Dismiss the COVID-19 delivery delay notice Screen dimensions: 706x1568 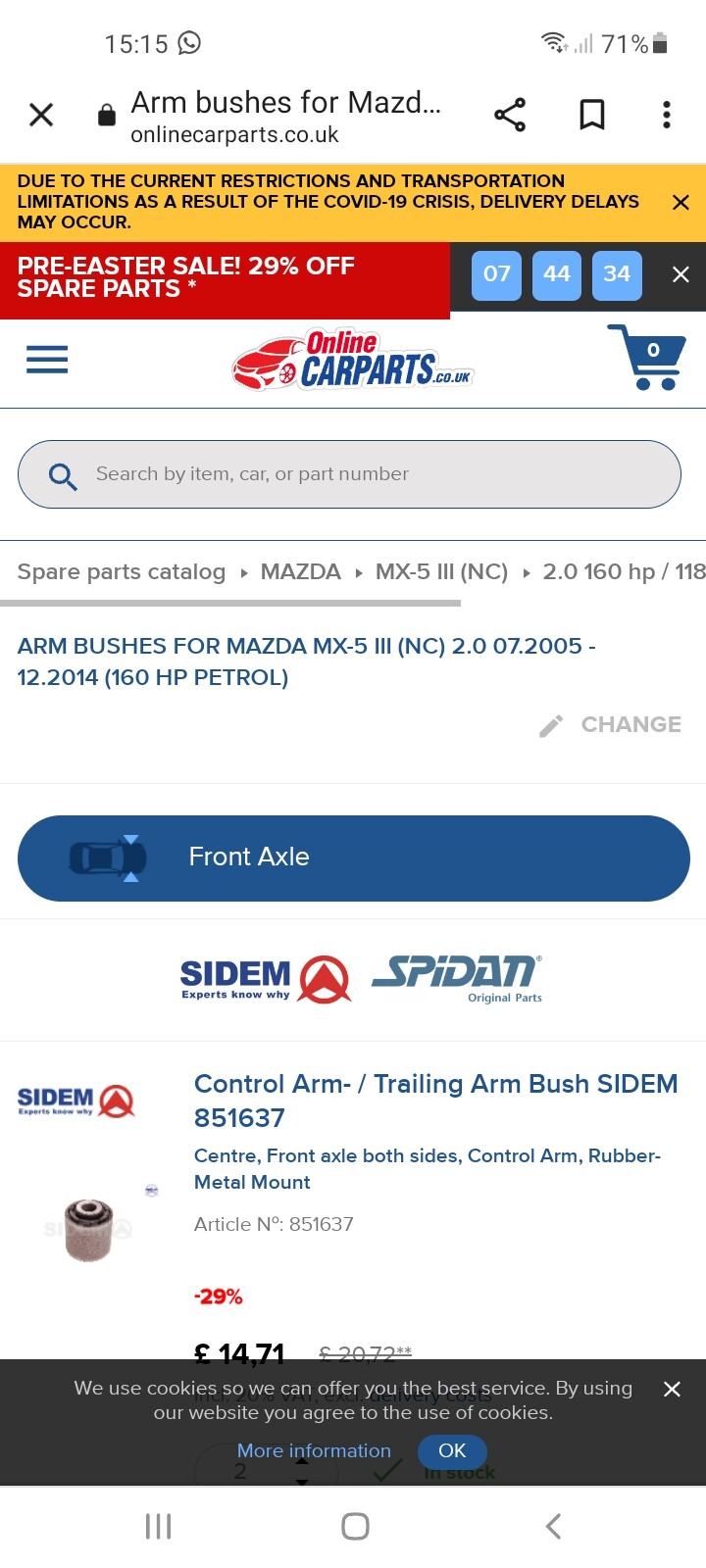(x=681, y=202)
